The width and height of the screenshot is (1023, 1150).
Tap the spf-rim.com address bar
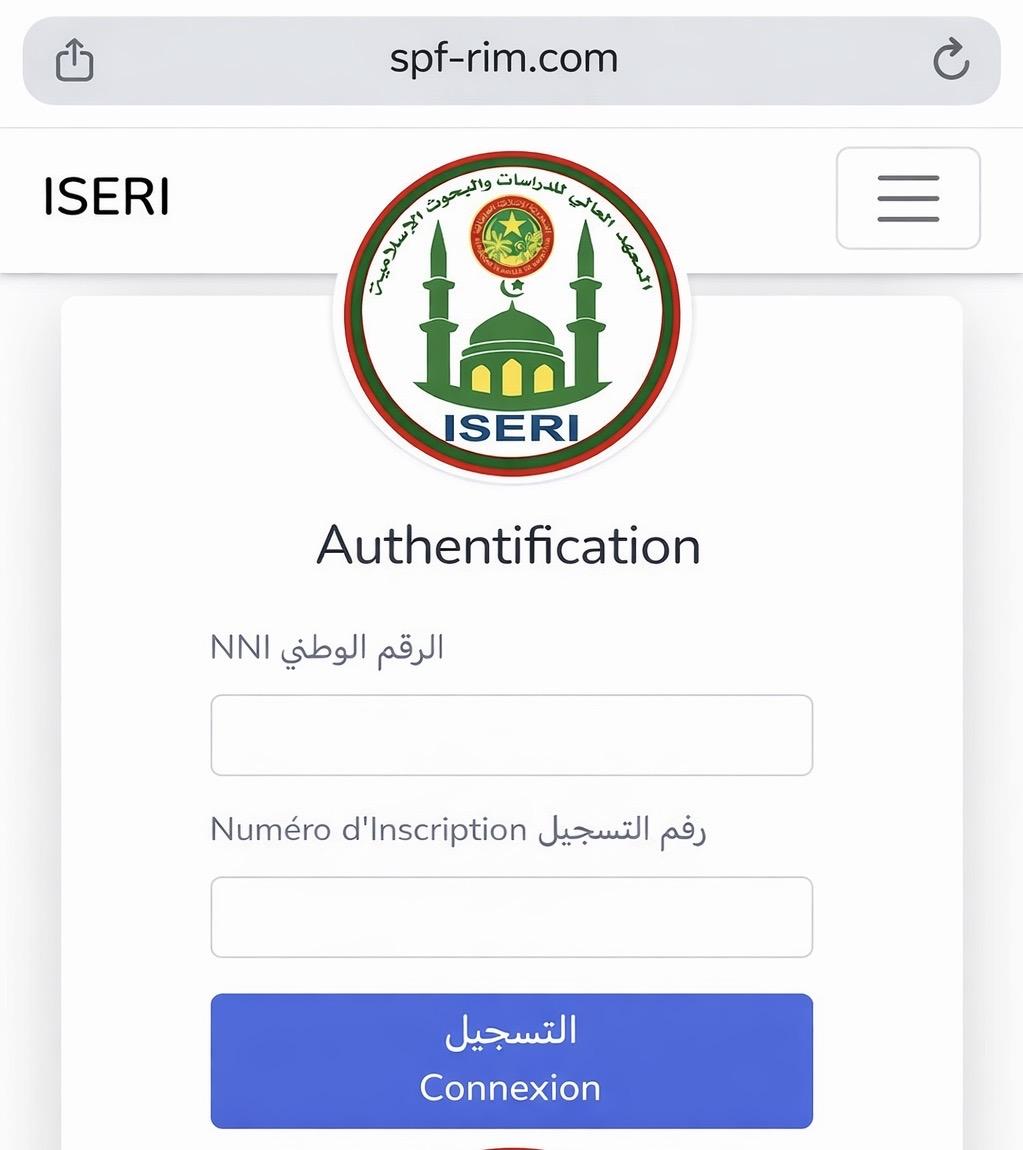click(504, 59)
